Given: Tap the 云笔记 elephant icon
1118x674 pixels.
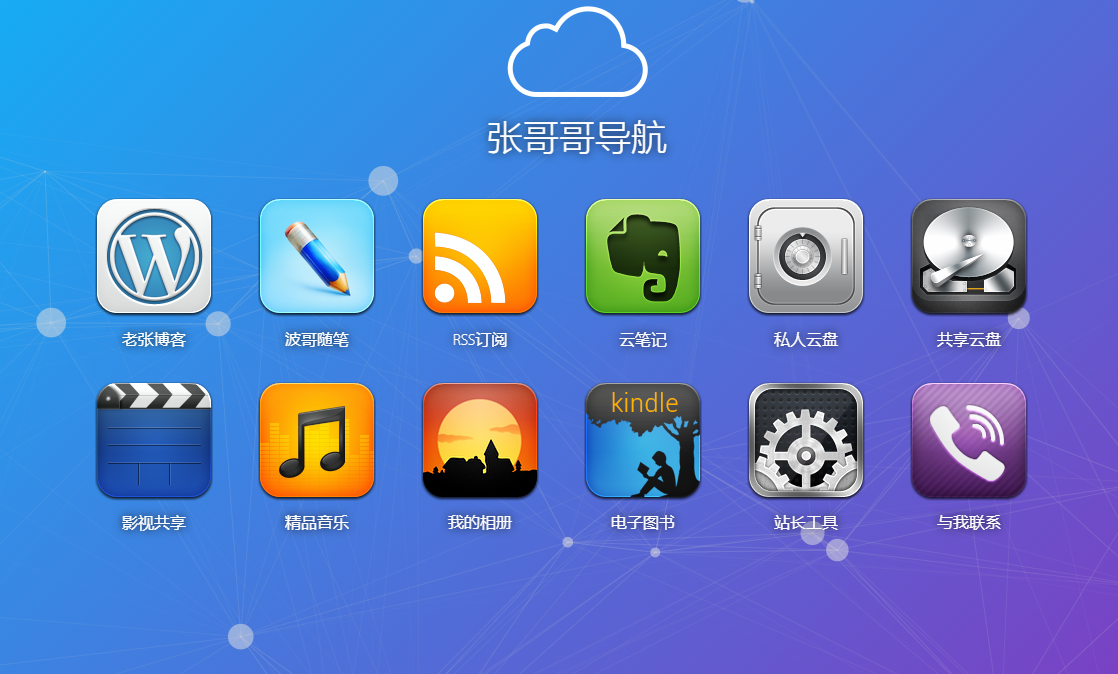Looking at the screenshot, I should (x=643, y=256).
